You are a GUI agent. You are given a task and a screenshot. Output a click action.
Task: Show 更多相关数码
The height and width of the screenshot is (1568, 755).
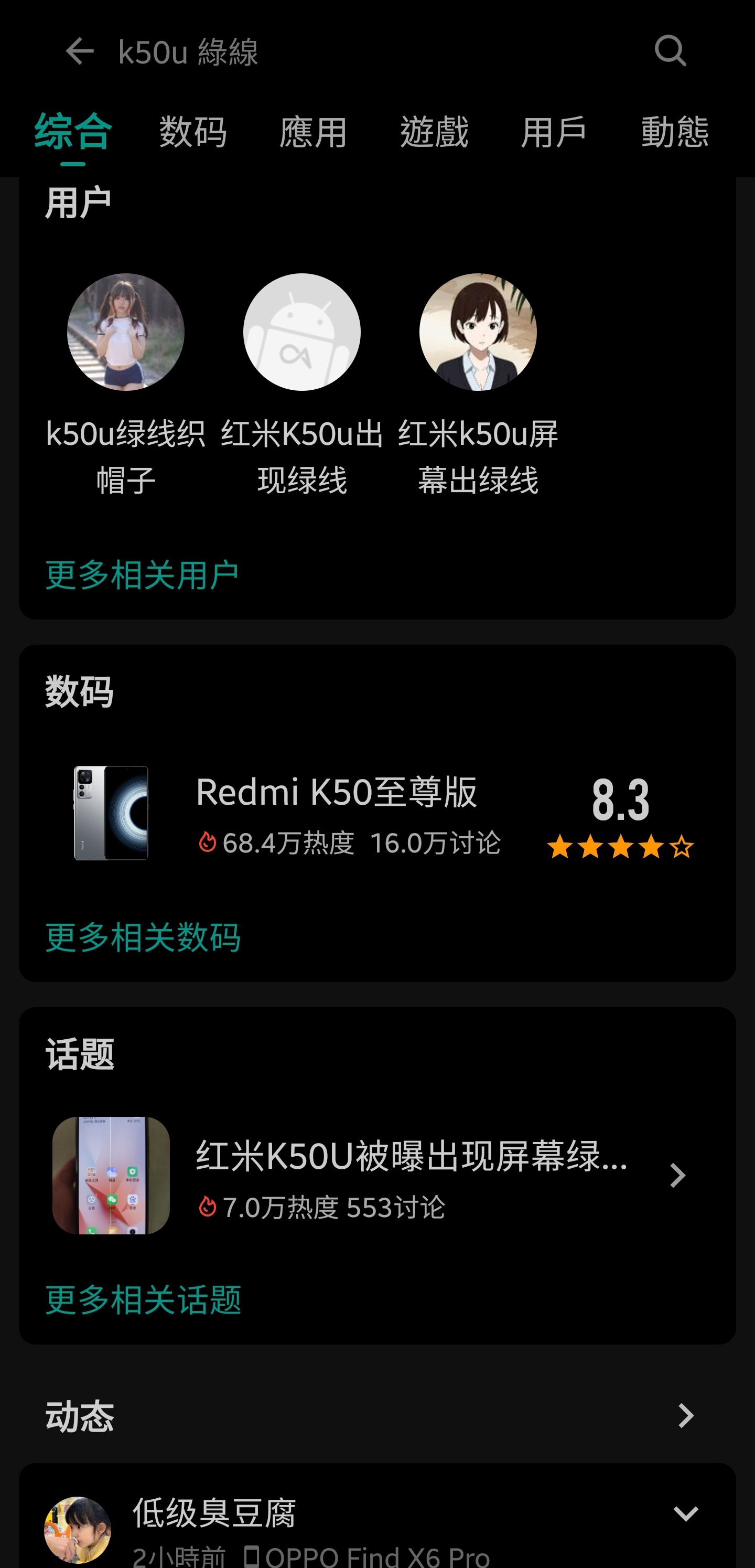143,937
